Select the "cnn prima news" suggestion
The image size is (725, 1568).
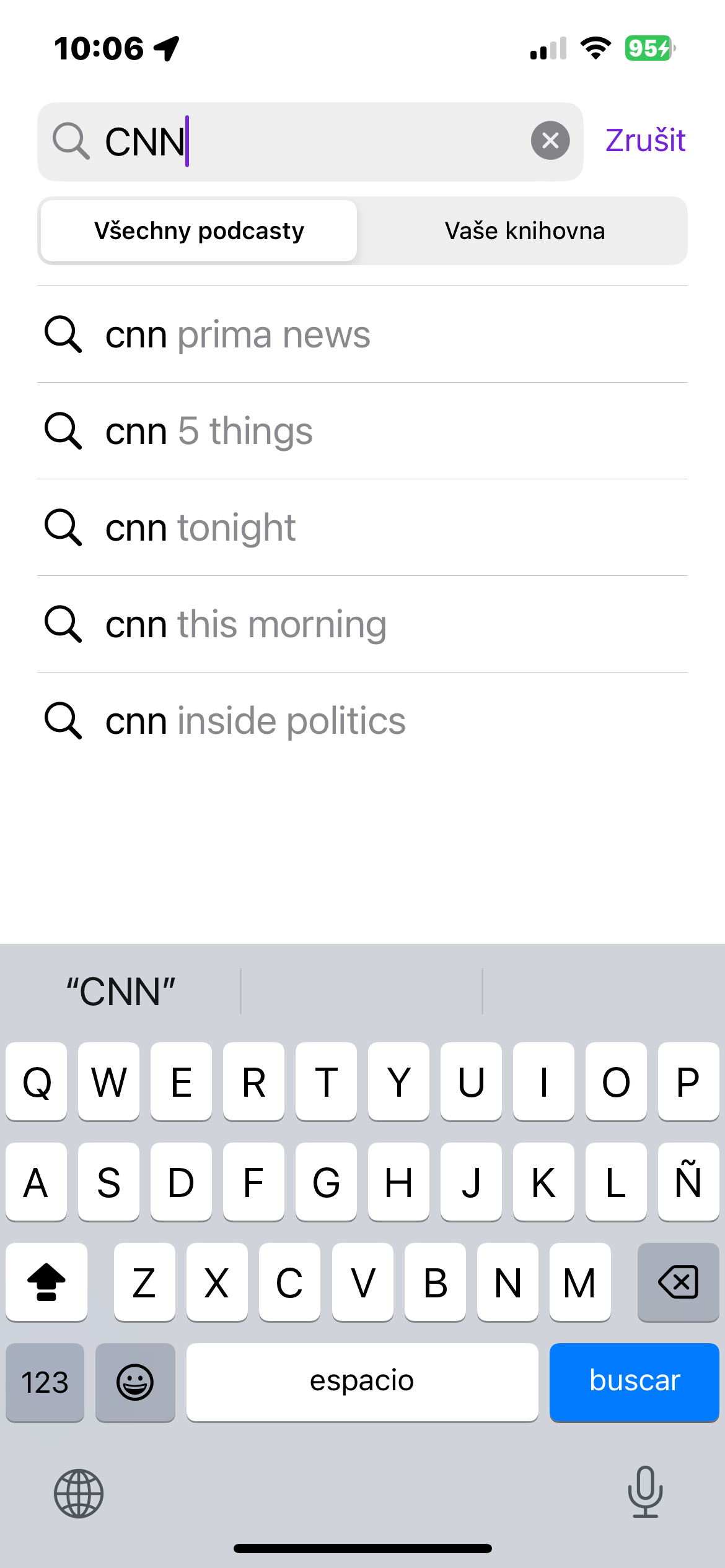pyautogui.click(x=238, y=335)
